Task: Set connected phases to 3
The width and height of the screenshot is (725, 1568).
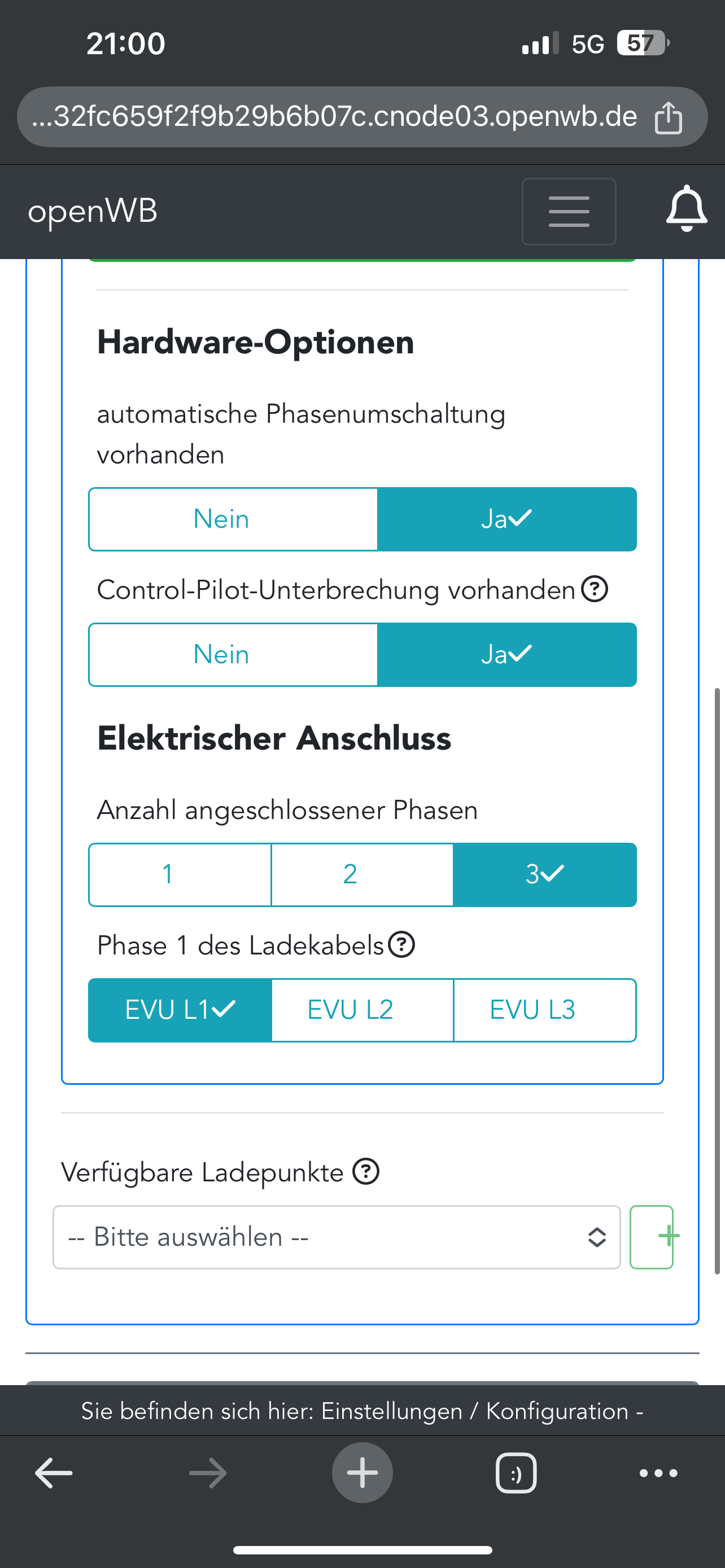Action: [544, 875]
